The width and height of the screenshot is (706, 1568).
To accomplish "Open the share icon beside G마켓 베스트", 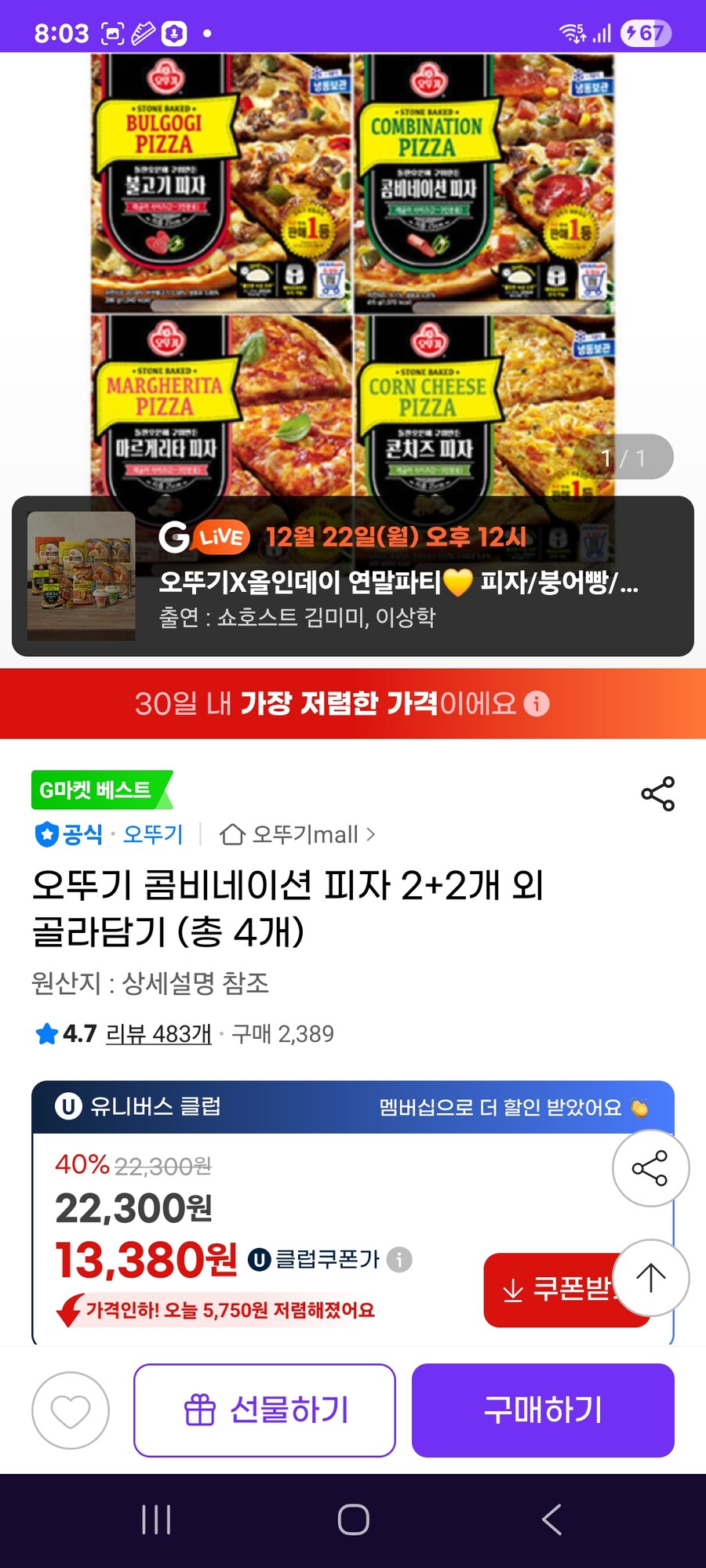I will tap(659, 794).
